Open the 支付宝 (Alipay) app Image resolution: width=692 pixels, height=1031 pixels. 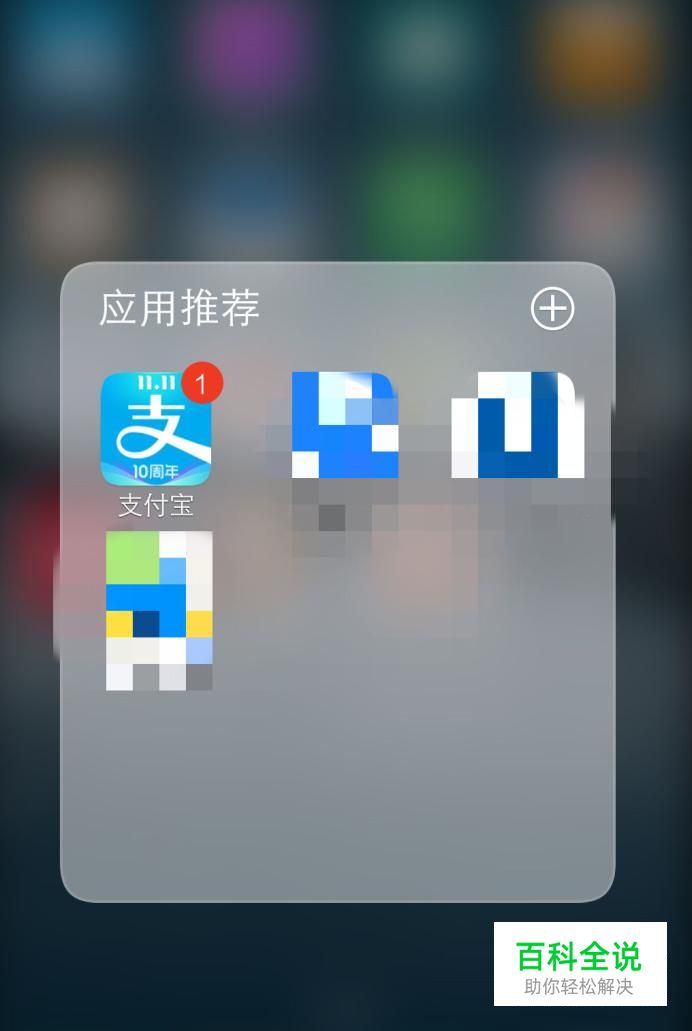(156, 430)
